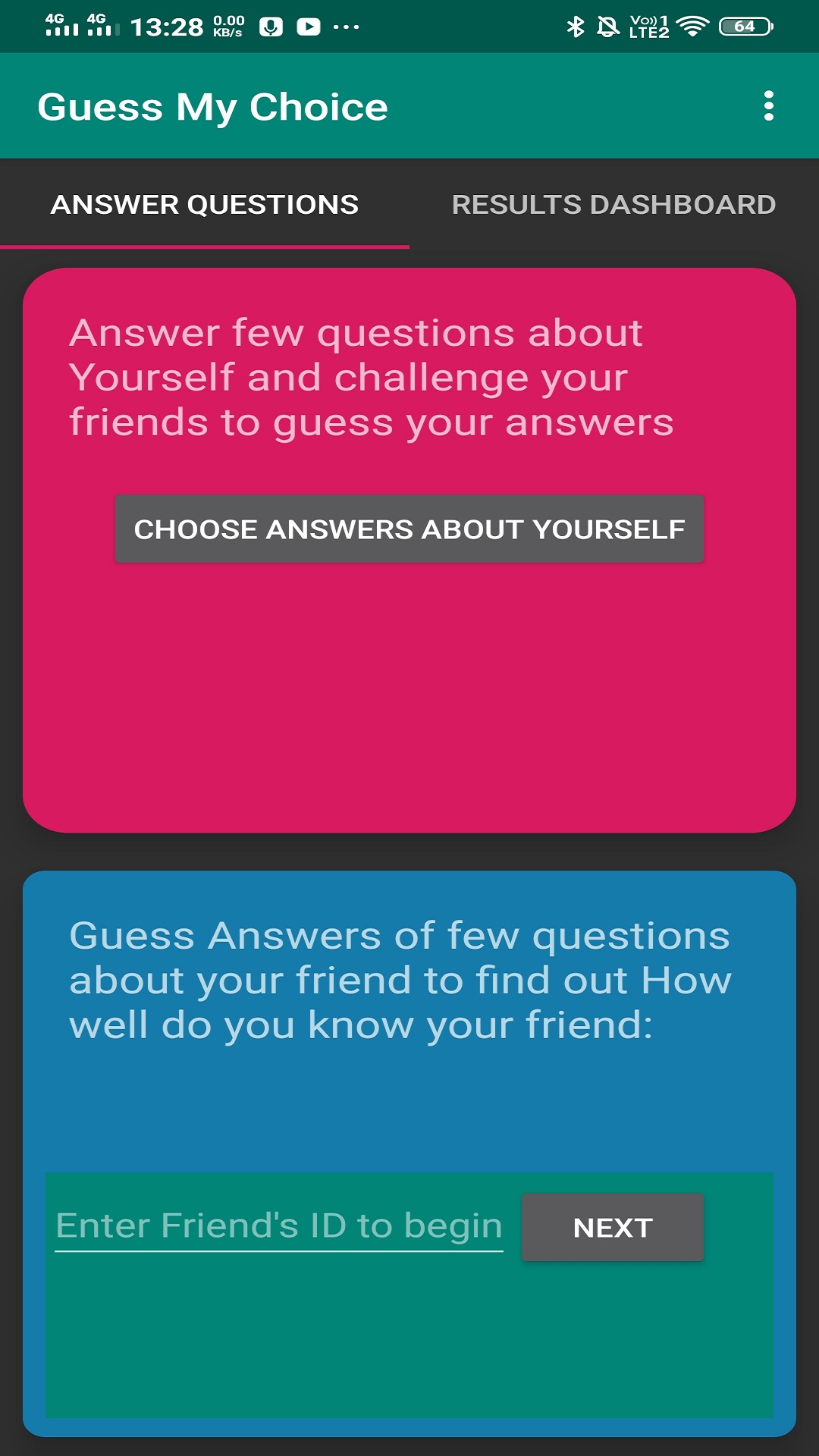The width and height of the screenshot is (819, 1456).
Task: Select the Answer Questions tab
Action: point(203,203)
